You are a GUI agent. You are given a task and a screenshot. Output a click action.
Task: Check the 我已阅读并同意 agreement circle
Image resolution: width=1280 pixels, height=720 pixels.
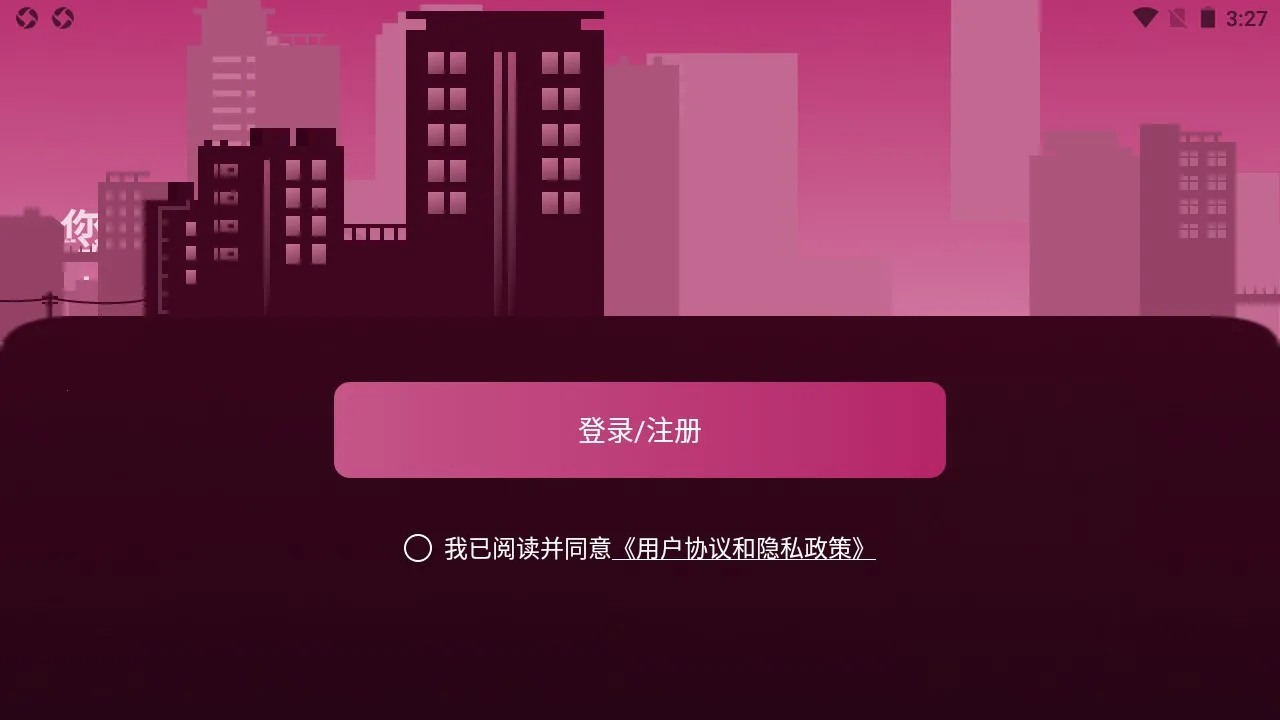[x=418, y=548]
